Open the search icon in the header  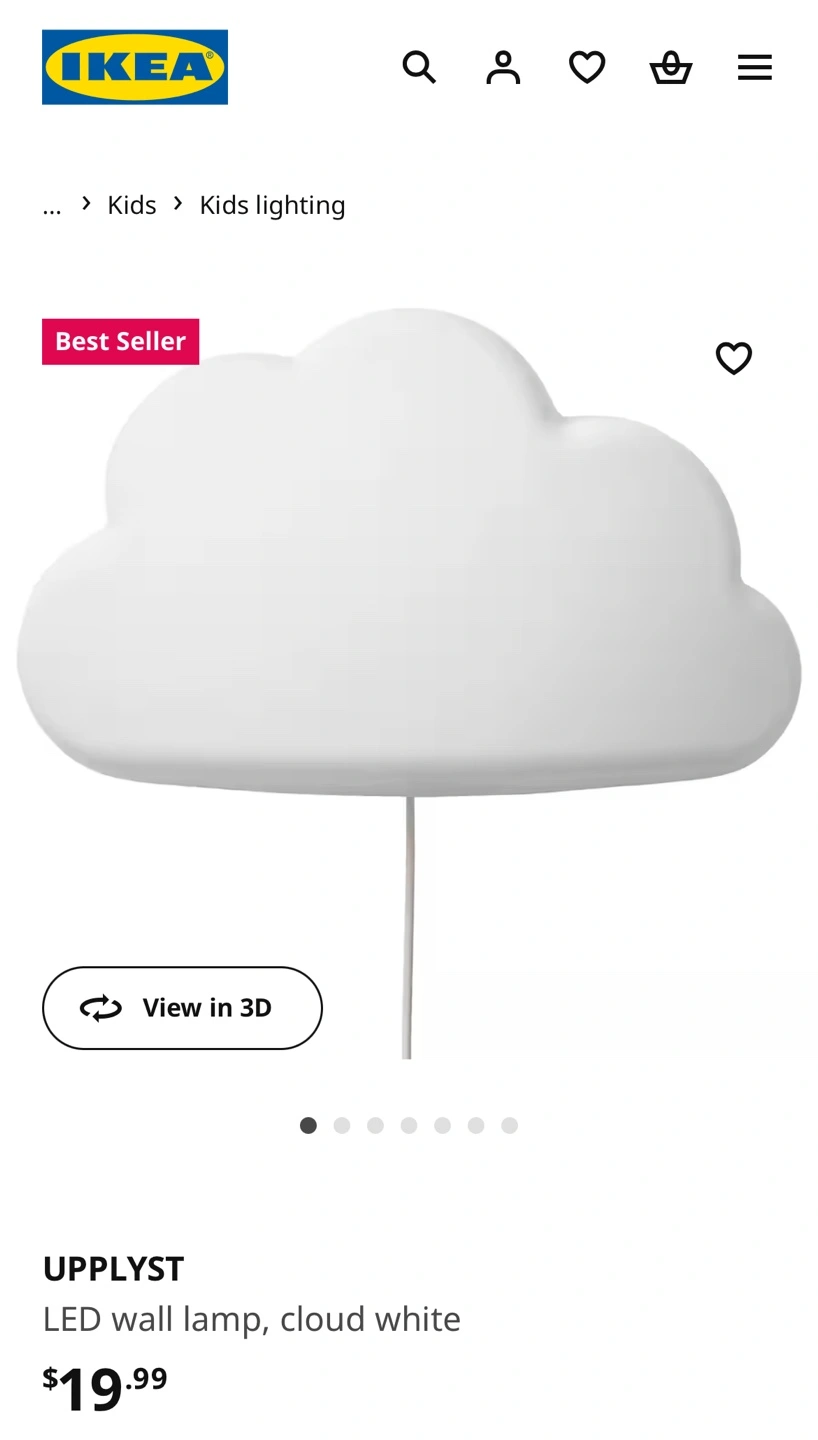(419, 67)
